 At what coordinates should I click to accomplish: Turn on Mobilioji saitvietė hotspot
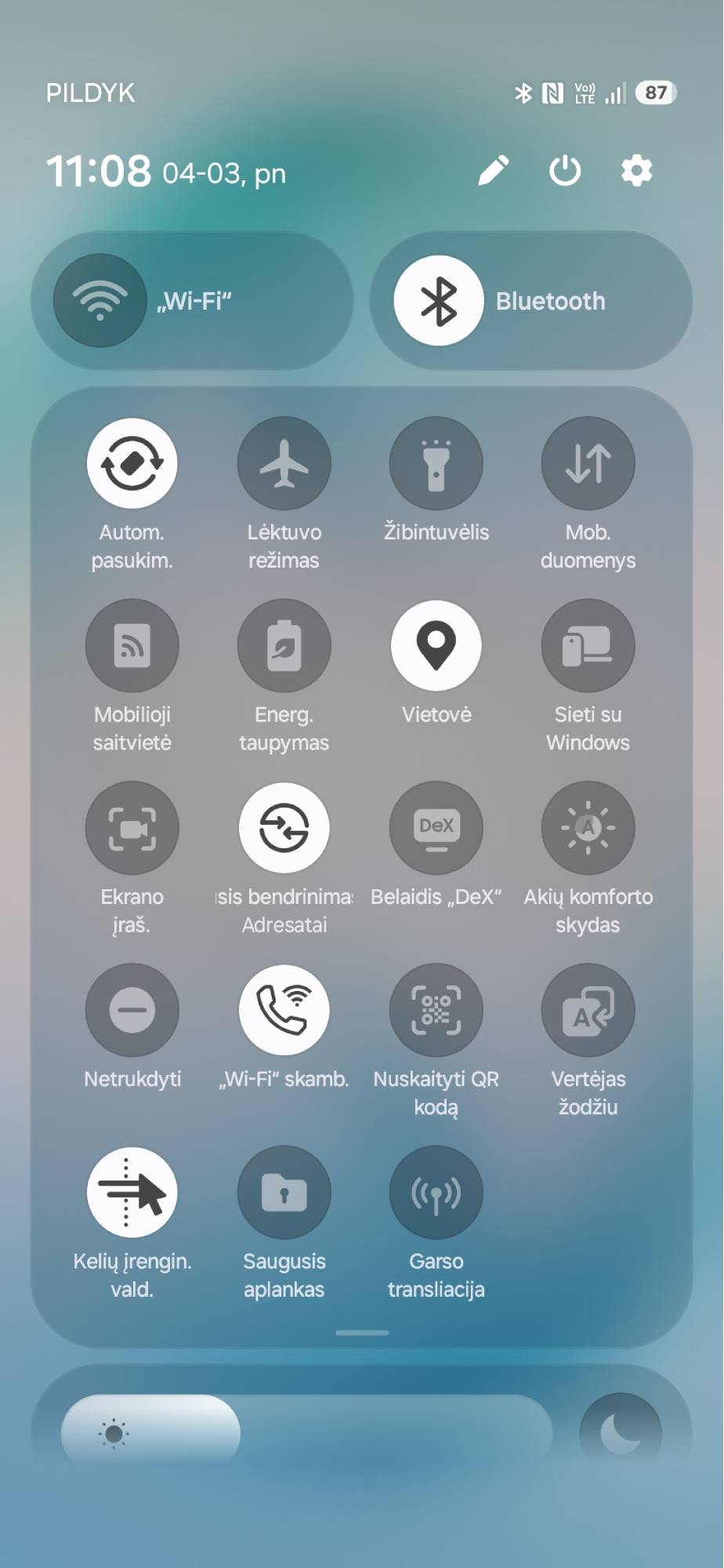pyautogui.click(x=132, y=645)
